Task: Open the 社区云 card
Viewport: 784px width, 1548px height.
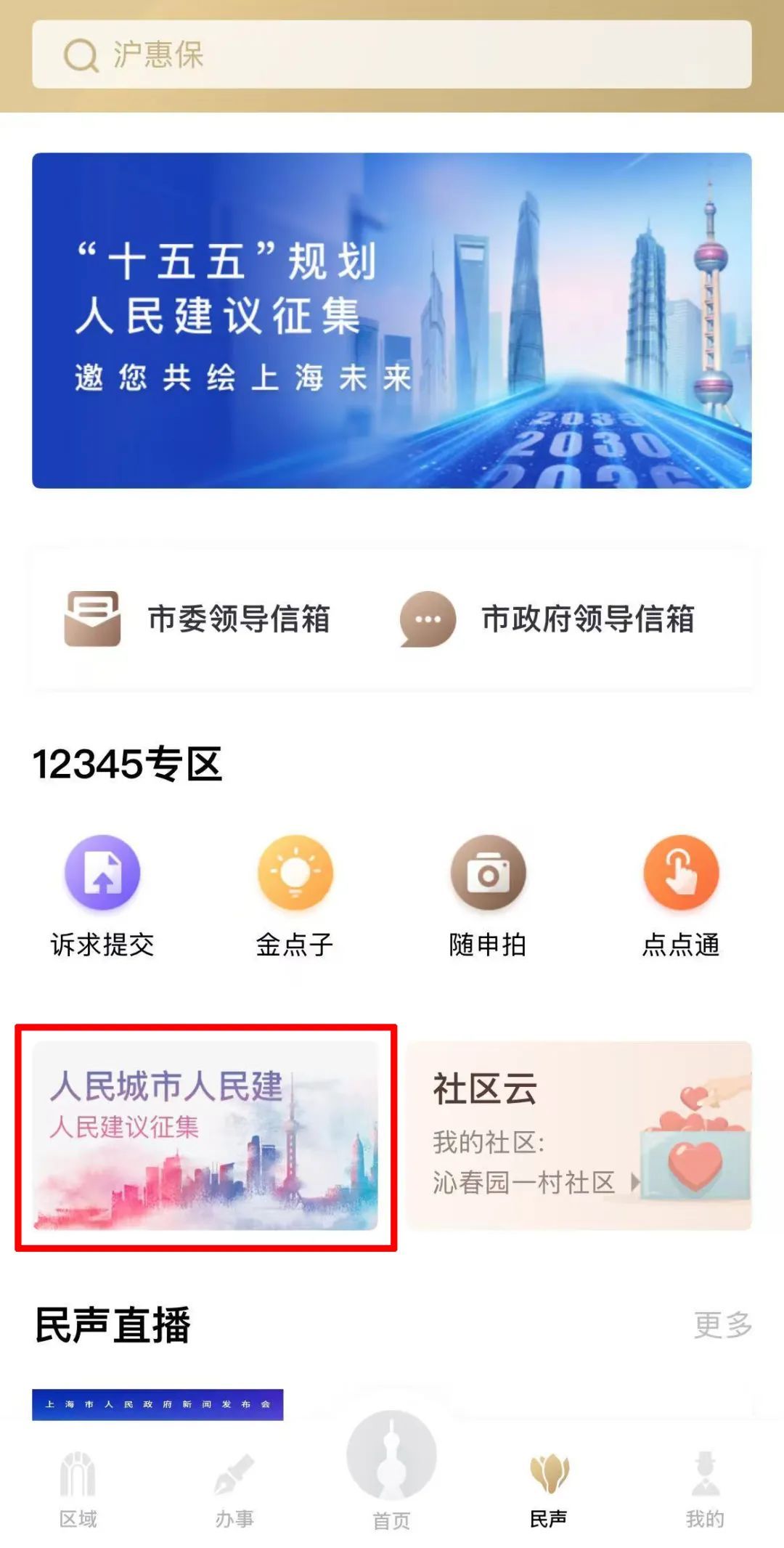Action: pyautogui.click(x=579, y=1136)
